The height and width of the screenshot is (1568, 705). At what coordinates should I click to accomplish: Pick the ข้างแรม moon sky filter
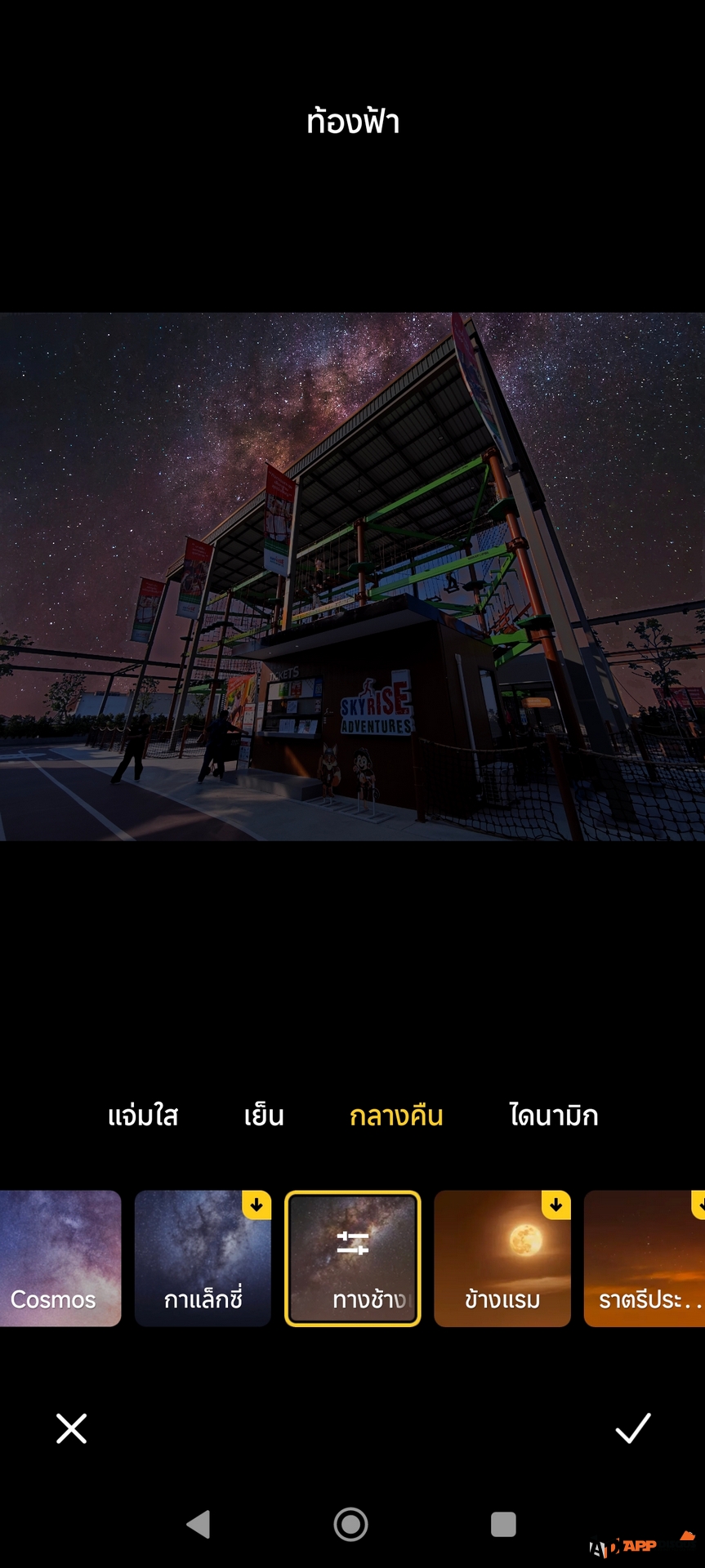pyautogui.click(x=502, y=1258)
